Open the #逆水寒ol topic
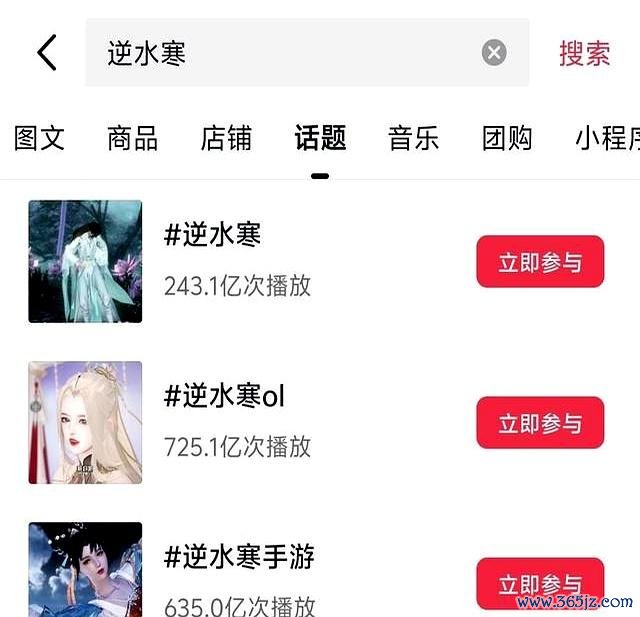Screen dimensions: 640x617 tap(224, 395)
